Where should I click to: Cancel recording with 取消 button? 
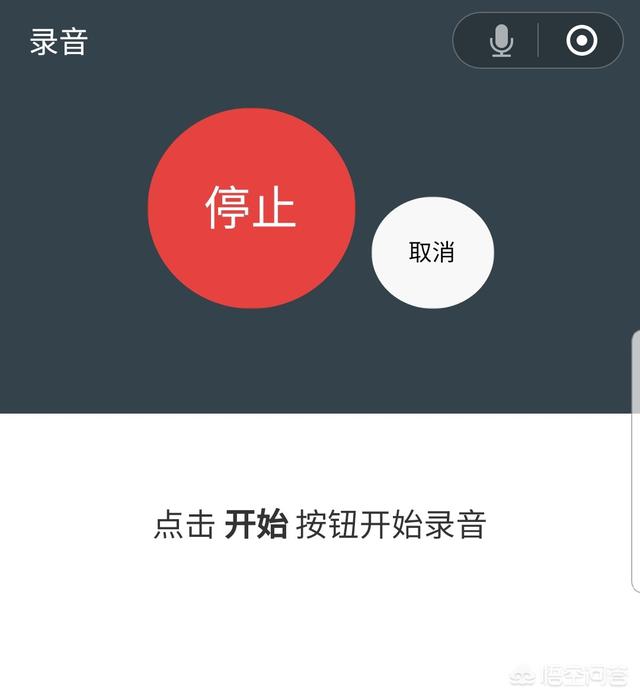[432, 252]
